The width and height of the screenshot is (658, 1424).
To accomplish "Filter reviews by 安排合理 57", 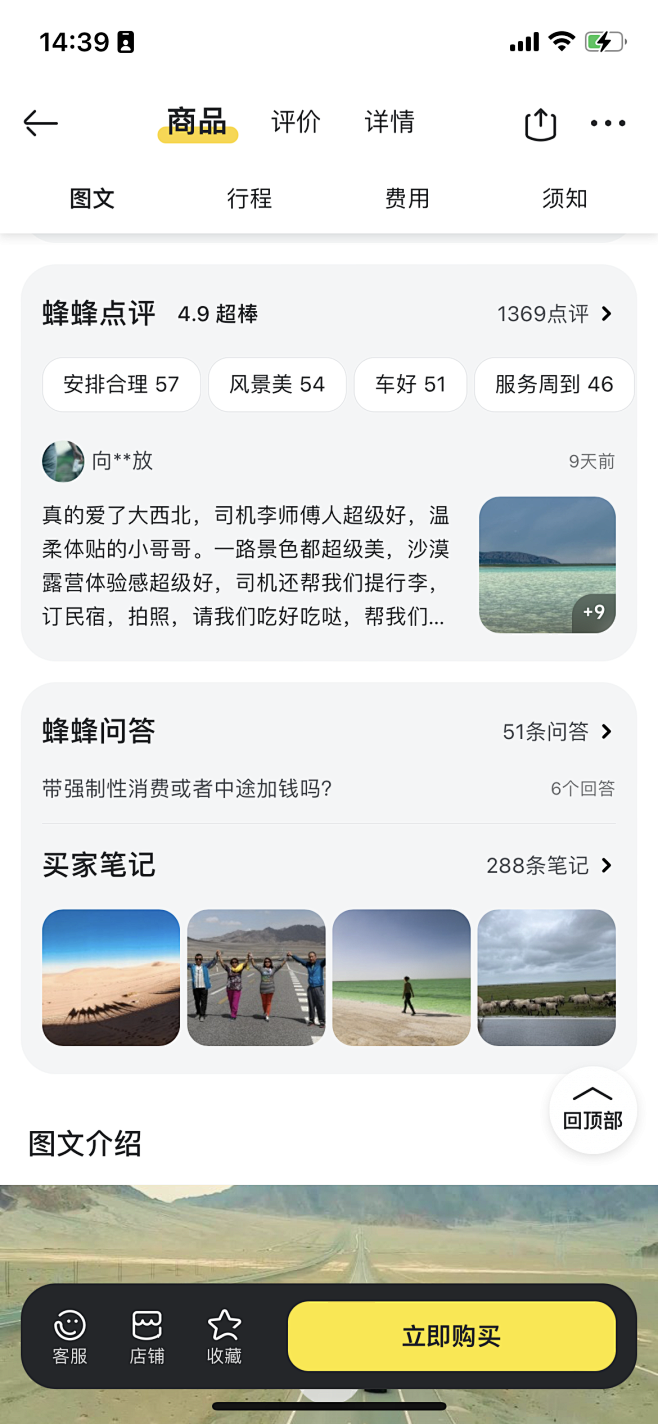I will pyautogui.click(x=121, y=384).
